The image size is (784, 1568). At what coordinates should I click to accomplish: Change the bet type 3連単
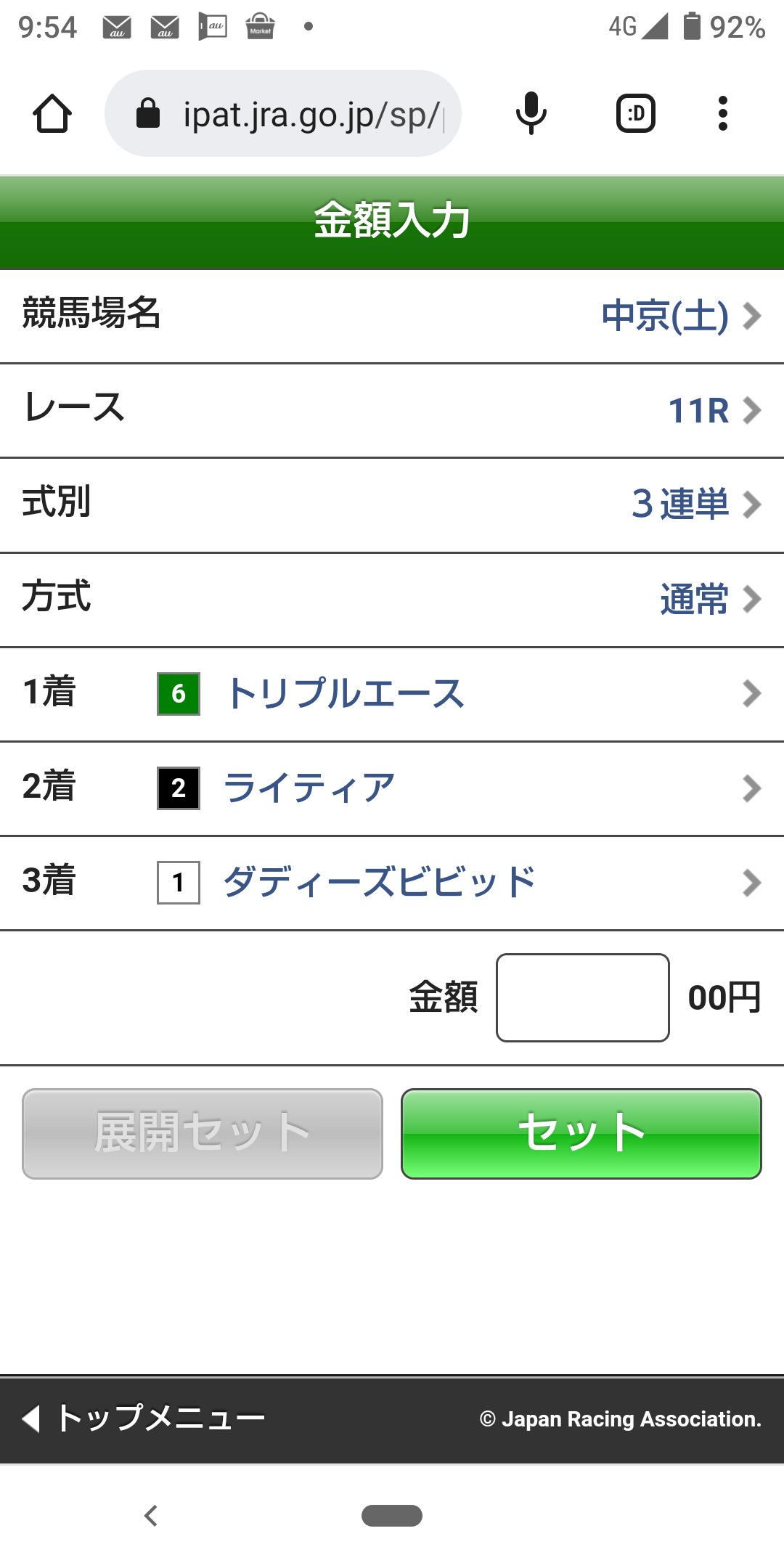695,505
